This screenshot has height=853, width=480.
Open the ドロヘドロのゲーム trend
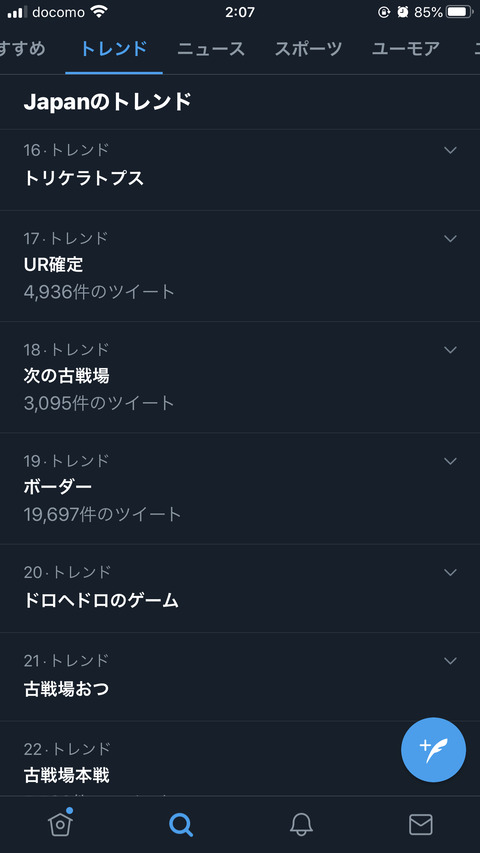click(x=240, y=588)
